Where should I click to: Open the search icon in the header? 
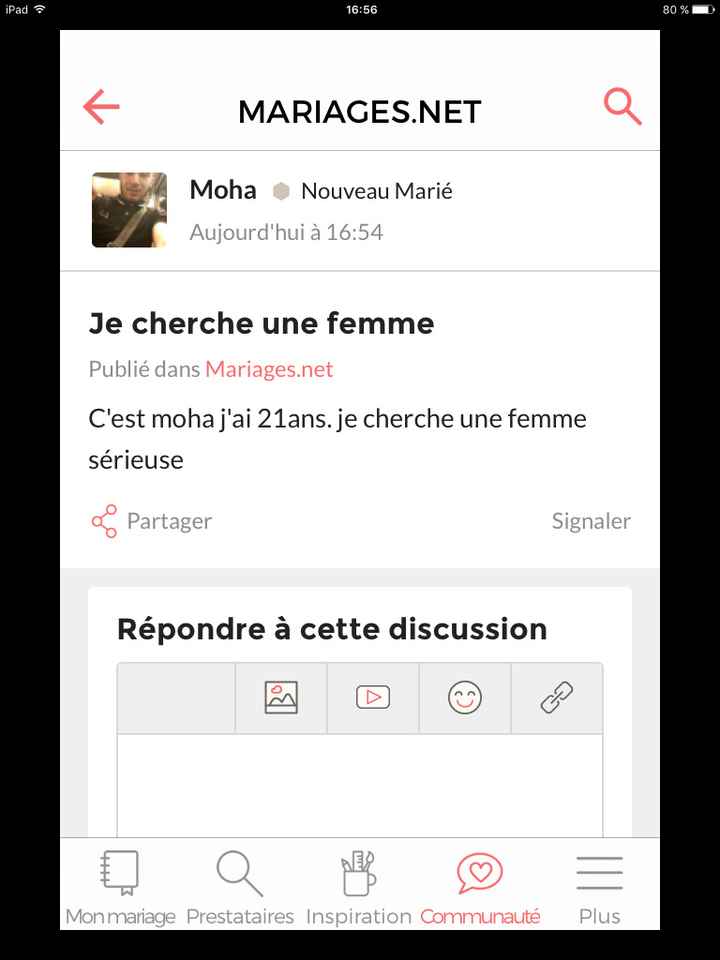tap(621, 105)
